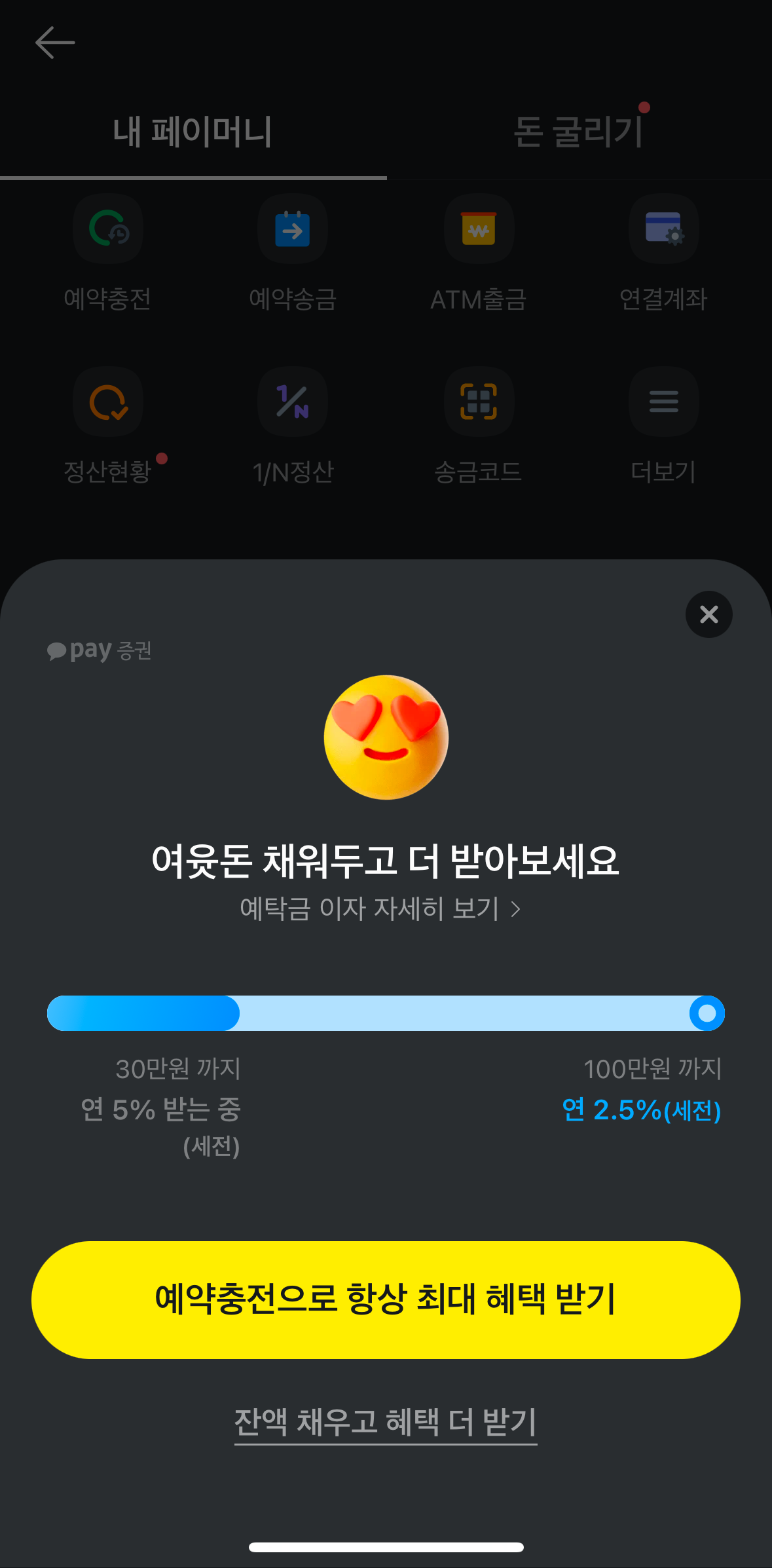
Task: Go back using the arrow
Action: [x=55, y=42]
